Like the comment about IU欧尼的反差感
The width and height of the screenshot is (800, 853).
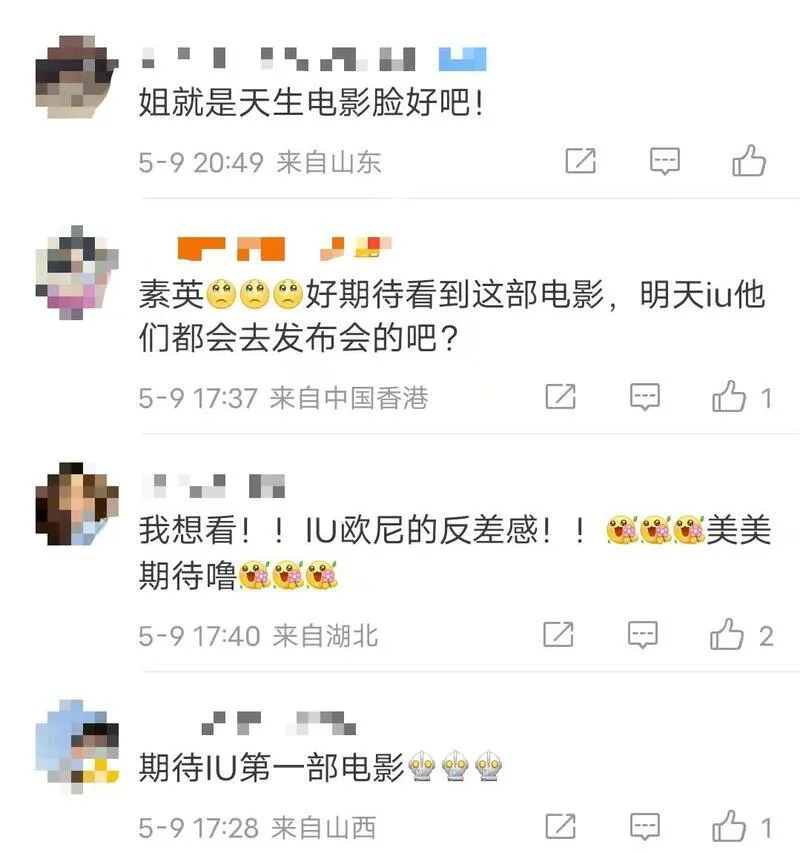coord(727,634)
